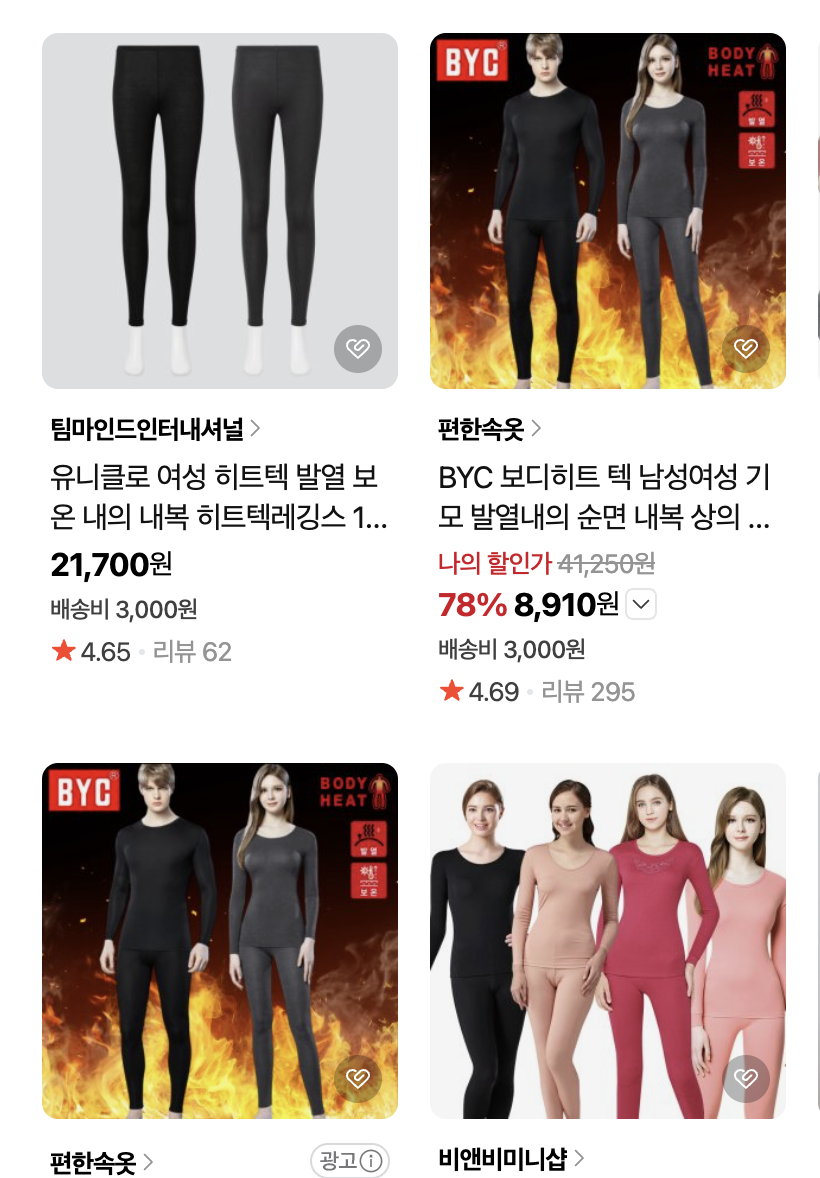The height and width of the screenshot is (1178, 820).
Task: Go to 편한속옷 store from the 8,910원 listing
Action: pyautogui.click(x=490, y=429)
